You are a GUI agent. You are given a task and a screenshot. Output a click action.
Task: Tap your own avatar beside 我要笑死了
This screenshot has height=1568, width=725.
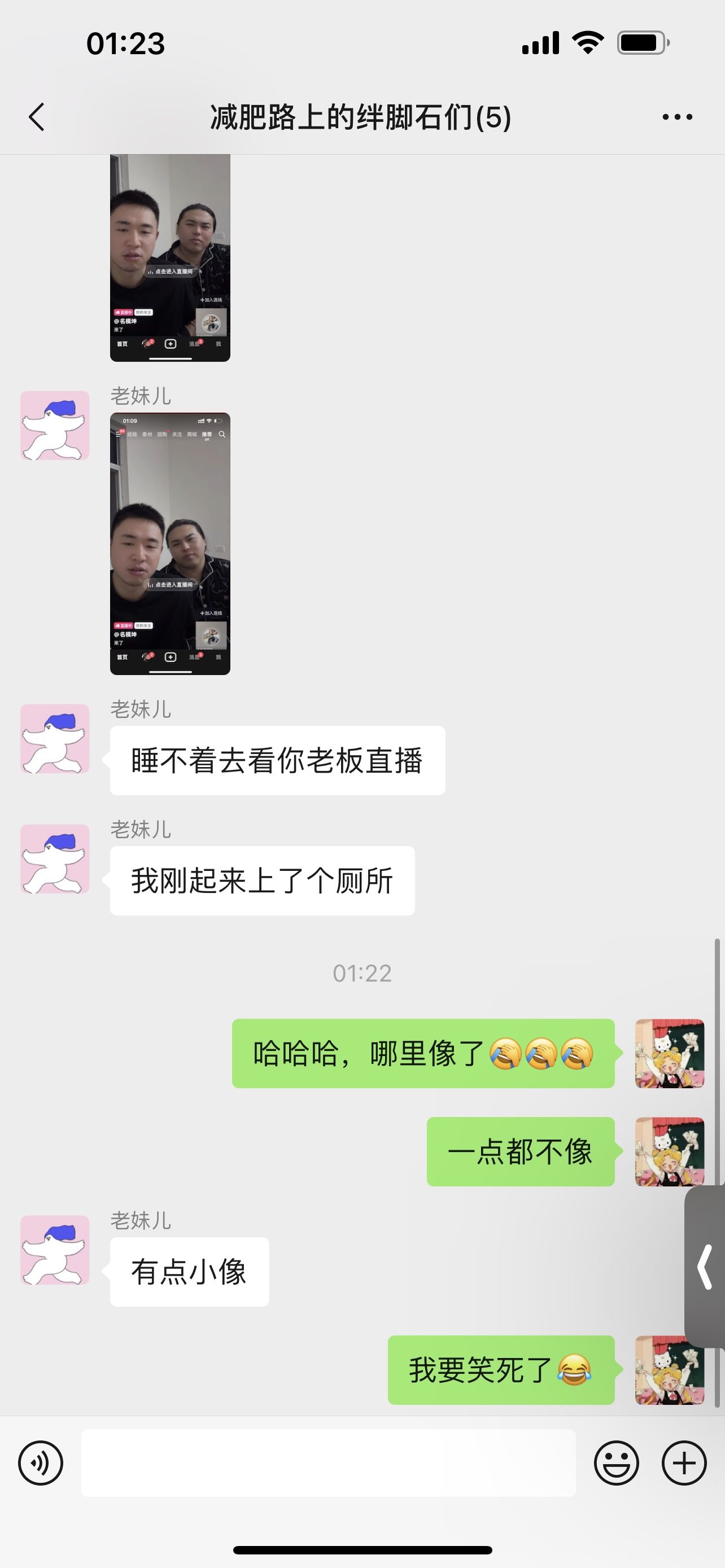click(670, 1369)
